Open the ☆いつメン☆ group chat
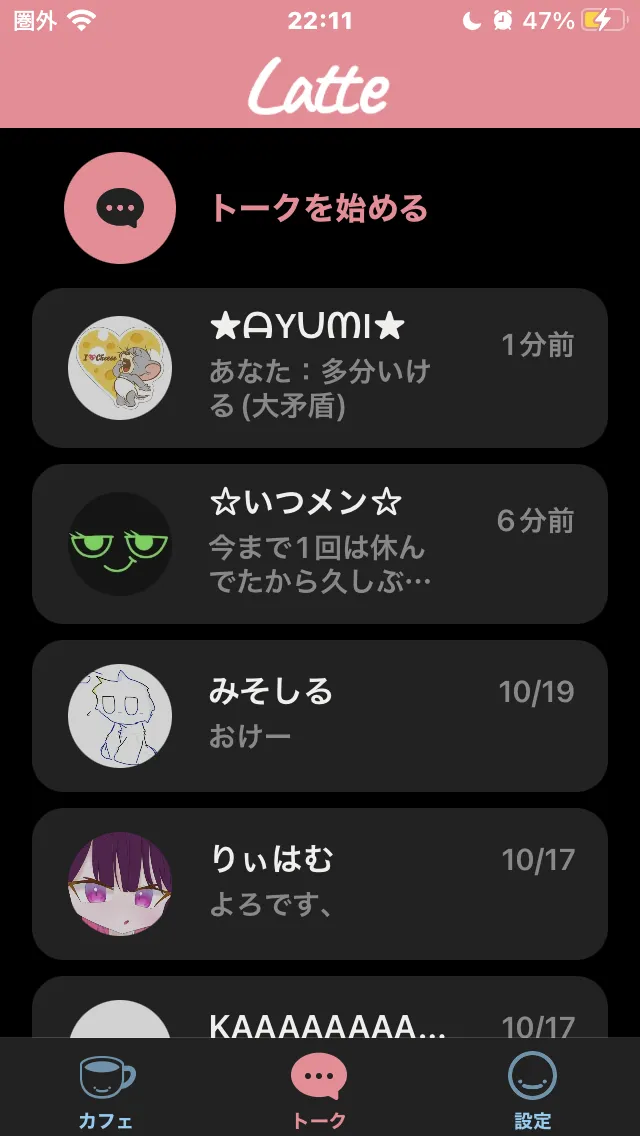The height and width of the screenshot is (1136, 640). [320, 543]
